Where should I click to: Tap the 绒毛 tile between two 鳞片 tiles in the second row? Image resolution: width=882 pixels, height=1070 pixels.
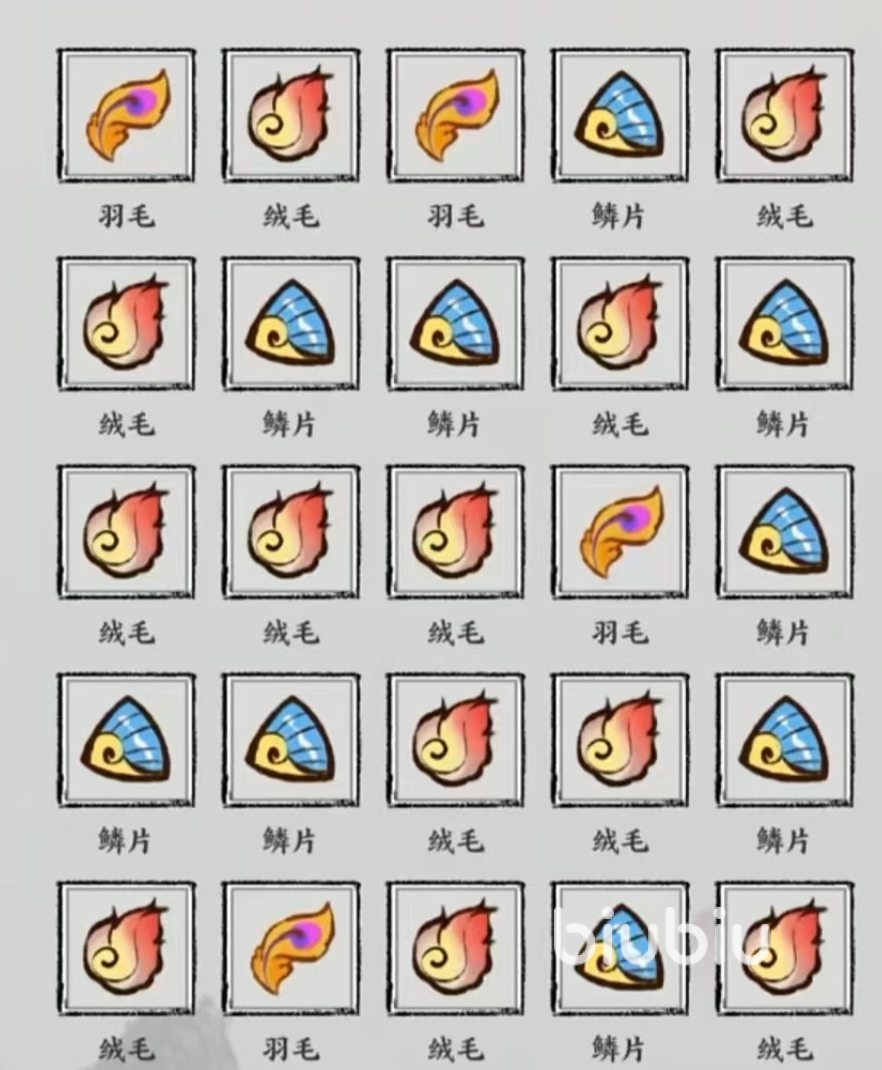click(x=620, y=324)
